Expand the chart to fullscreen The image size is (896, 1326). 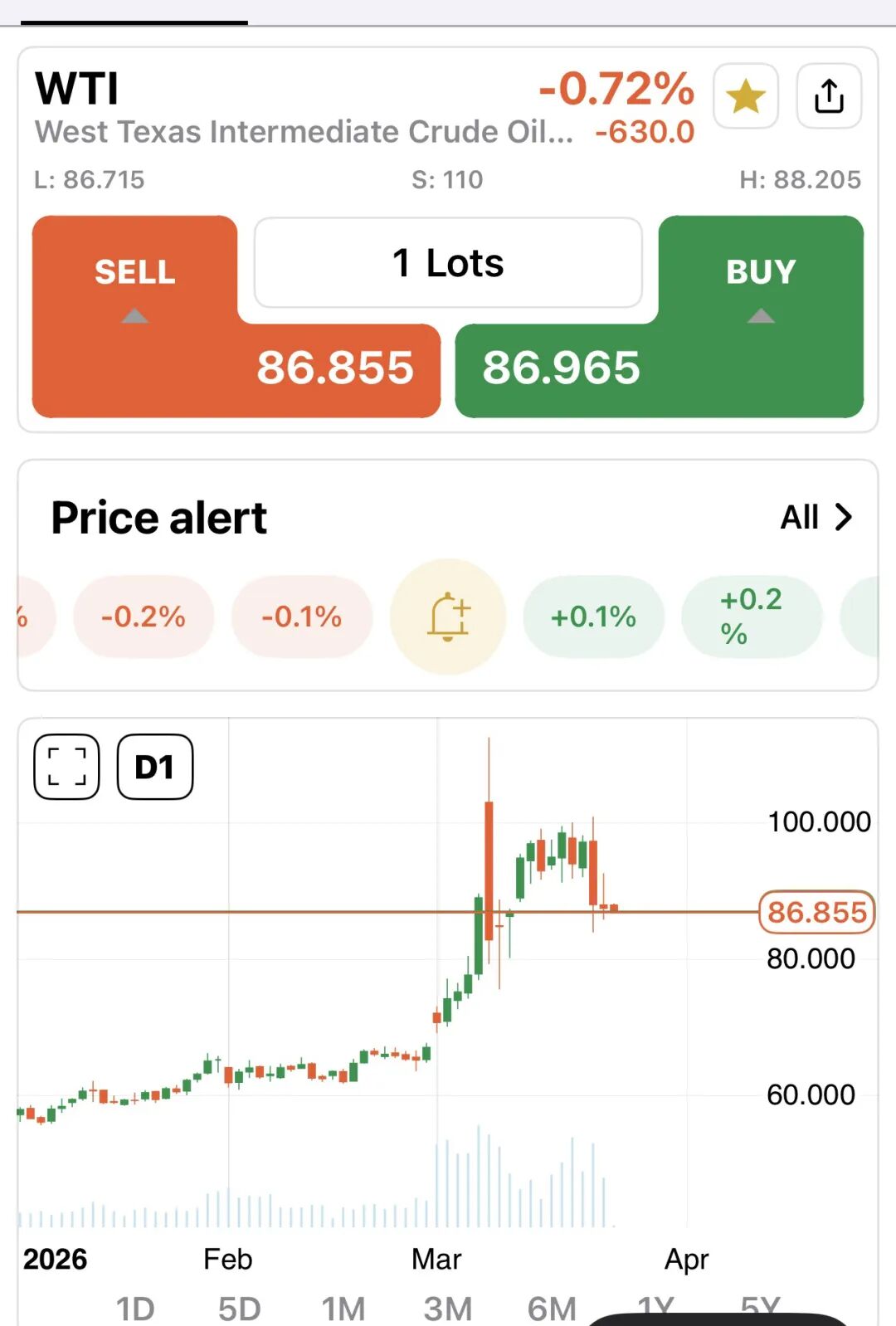pyautogui.click(x=66, y=767)
